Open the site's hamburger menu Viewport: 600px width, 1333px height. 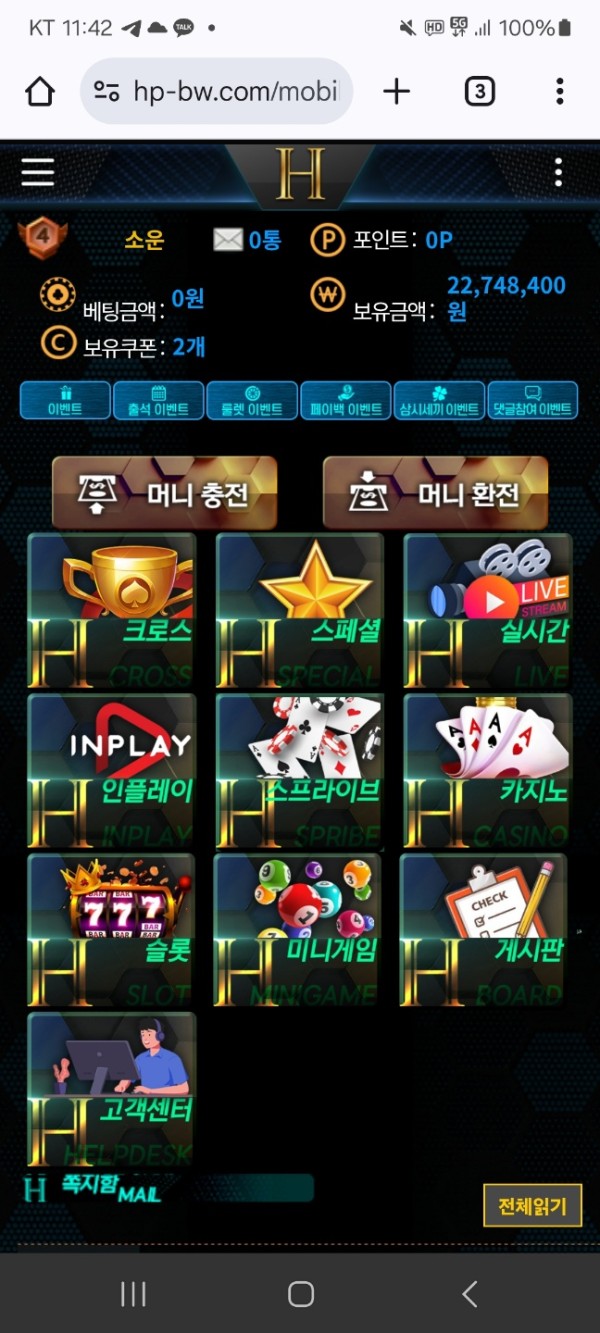[38, 172]
